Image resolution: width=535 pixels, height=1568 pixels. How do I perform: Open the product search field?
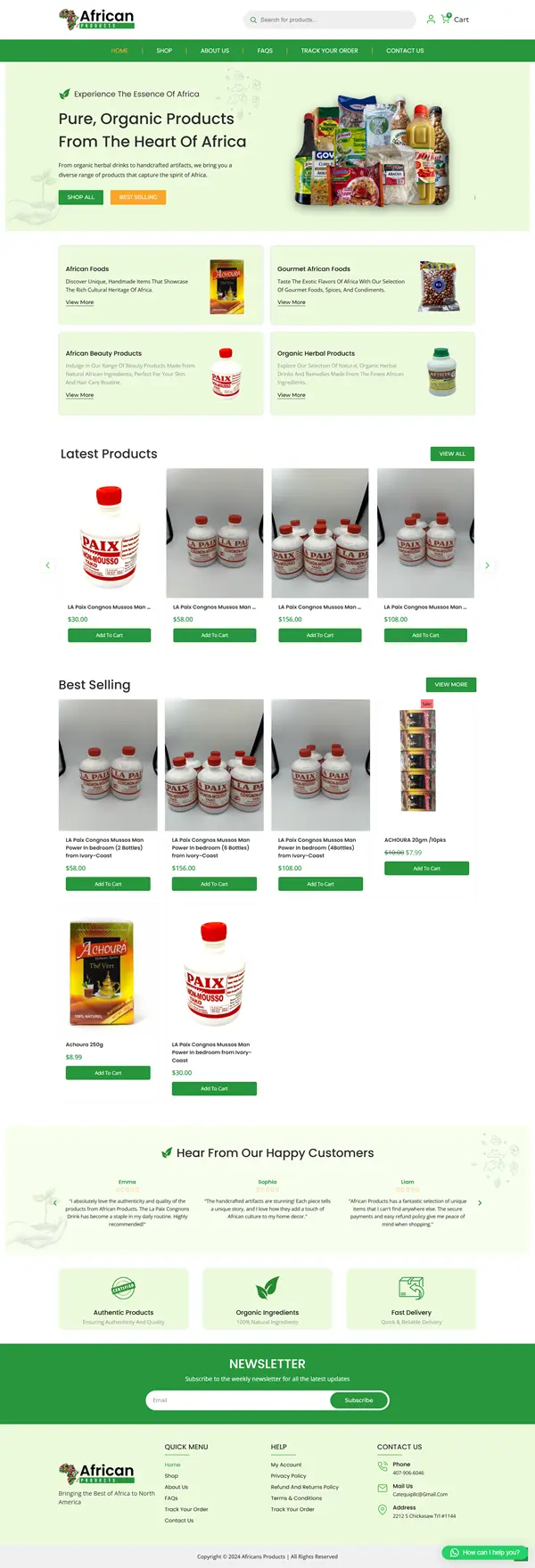(x=328, y=20)
